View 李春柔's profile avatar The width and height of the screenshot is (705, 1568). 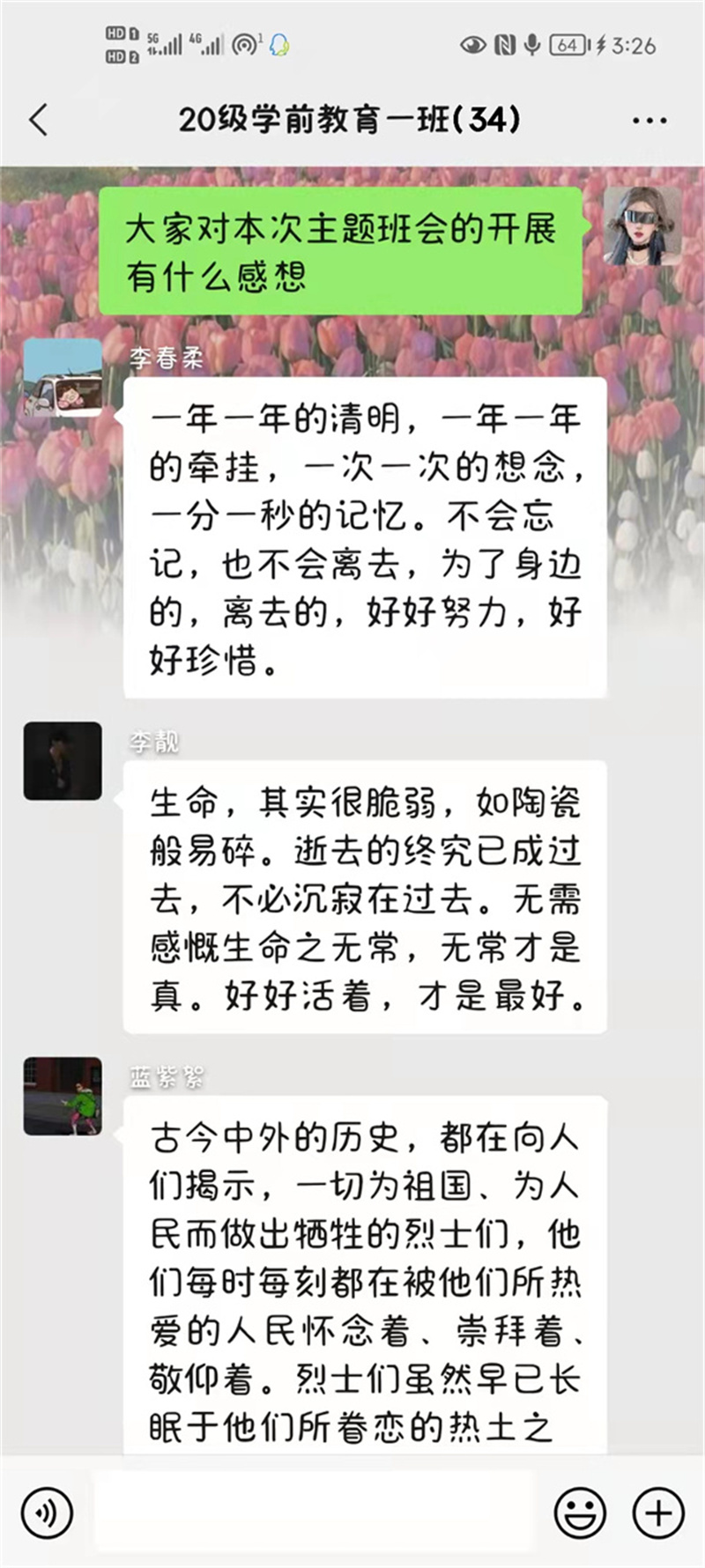(63, 378)
